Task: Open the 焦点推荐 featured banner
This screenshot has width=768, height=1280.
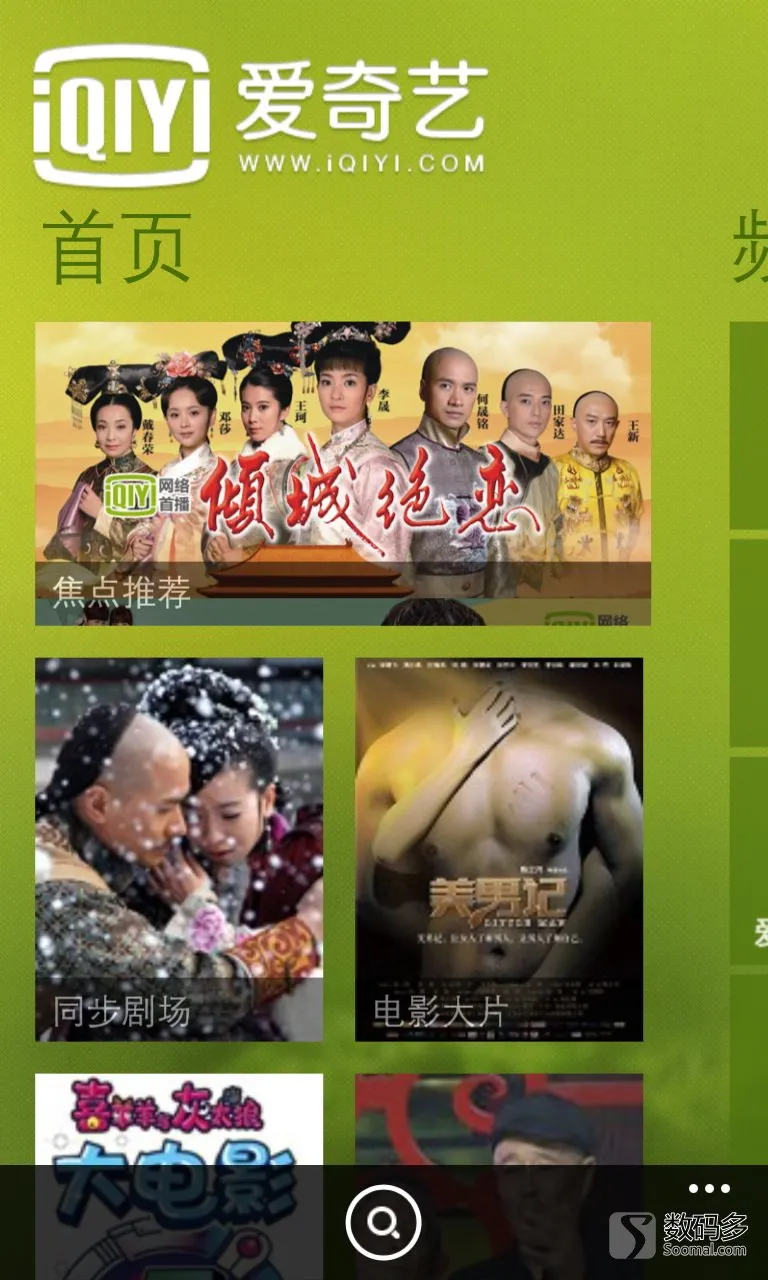Action: [x=343, y=473]
